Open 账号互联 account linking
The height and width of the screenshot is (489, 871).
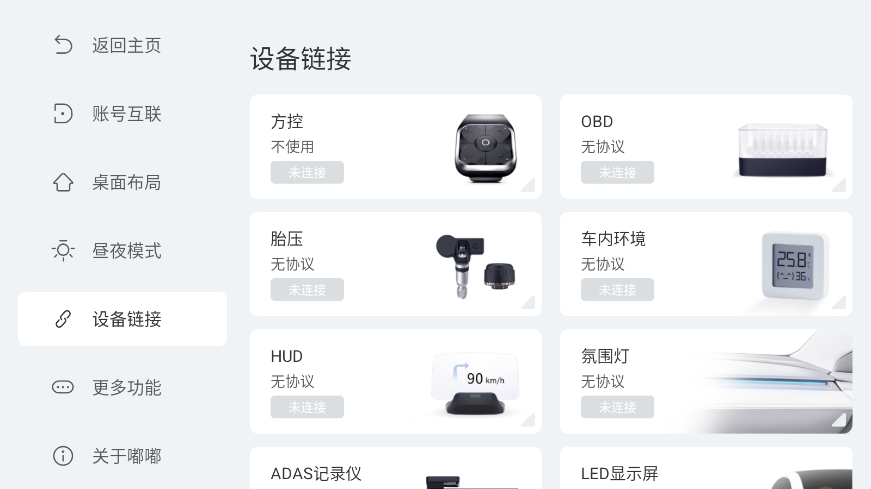pos(122,114)
